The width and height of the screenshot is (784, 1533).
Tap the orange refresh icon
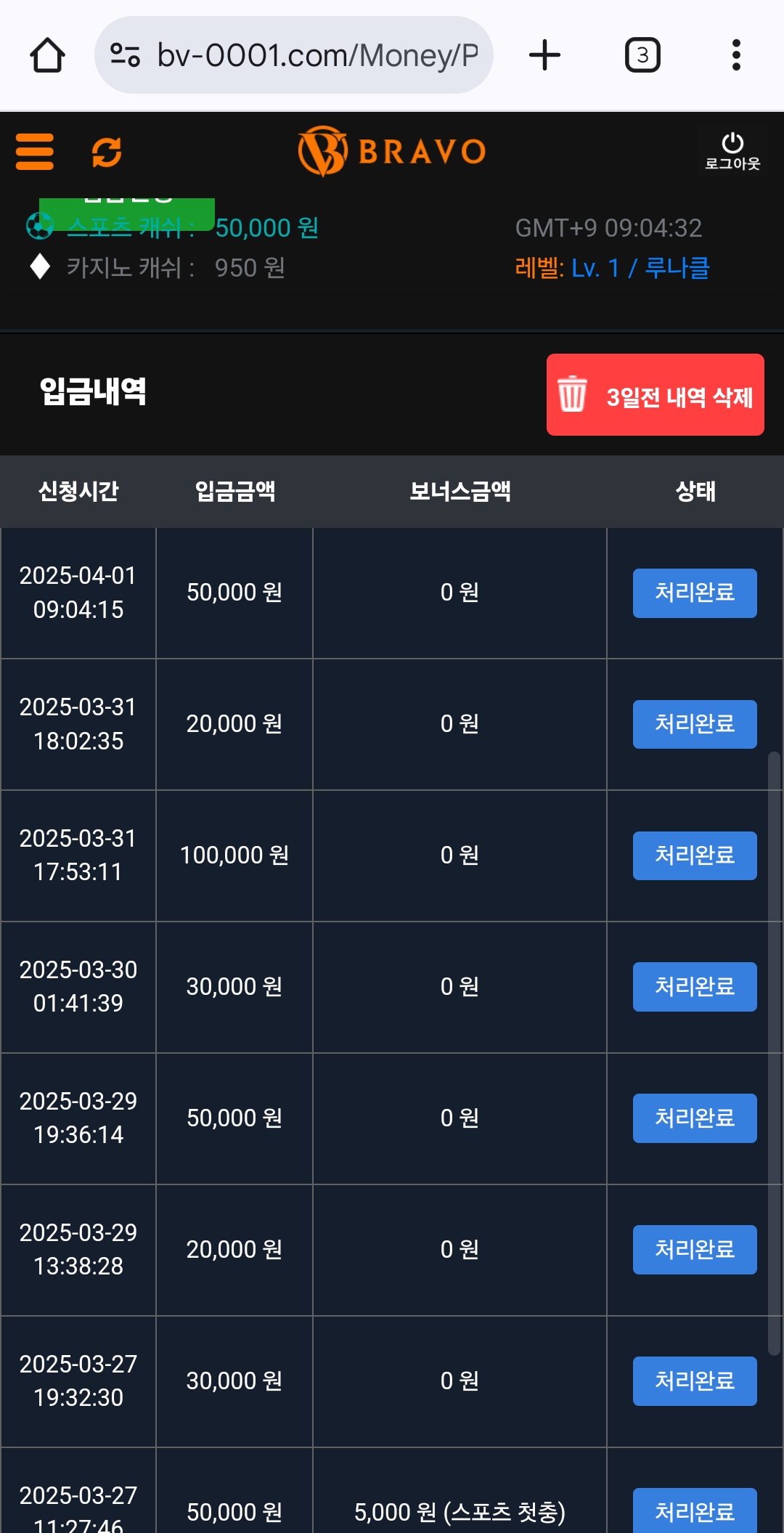107,153
